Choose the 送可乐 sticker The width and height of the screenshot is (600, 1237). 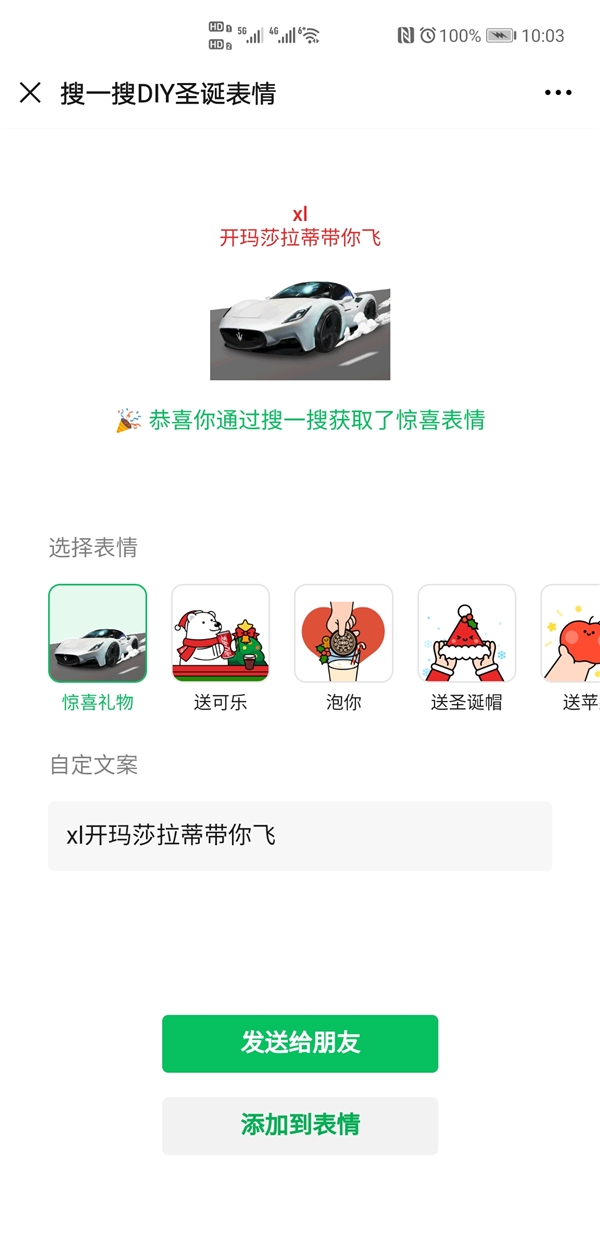(x=220, y=633)
